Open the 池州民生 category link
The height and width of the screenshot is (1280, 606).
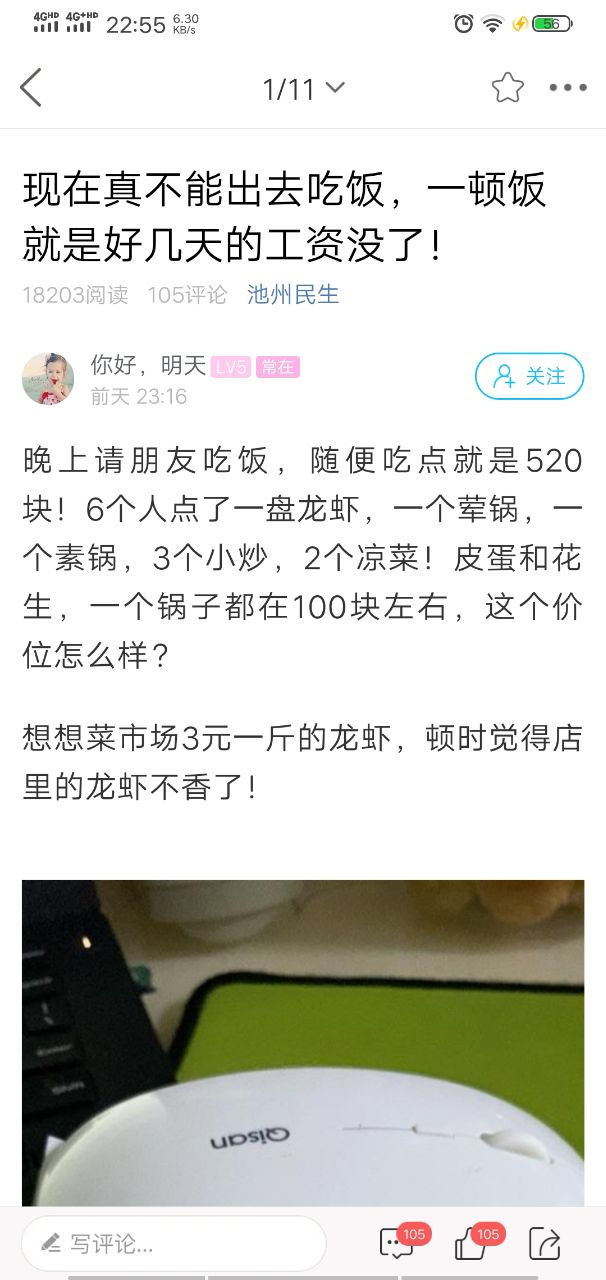293,294
